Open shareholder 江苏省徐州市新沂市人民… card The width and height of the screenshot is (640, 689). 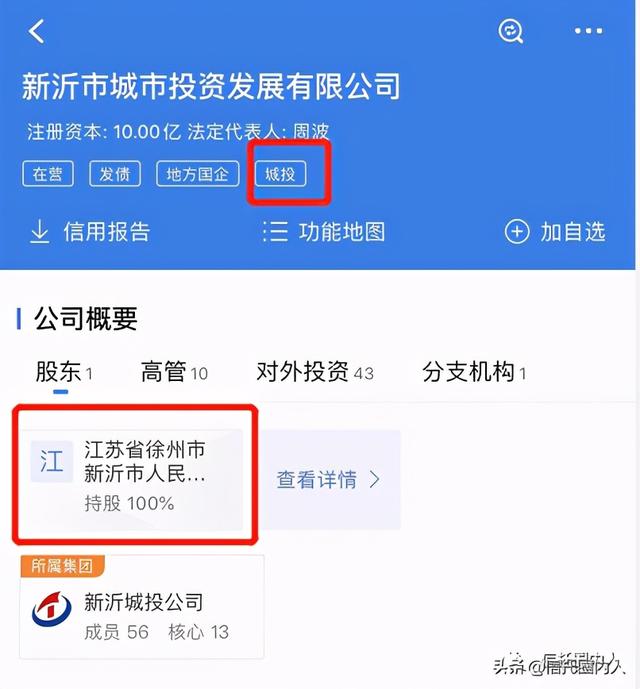click(x=136, y=474)
